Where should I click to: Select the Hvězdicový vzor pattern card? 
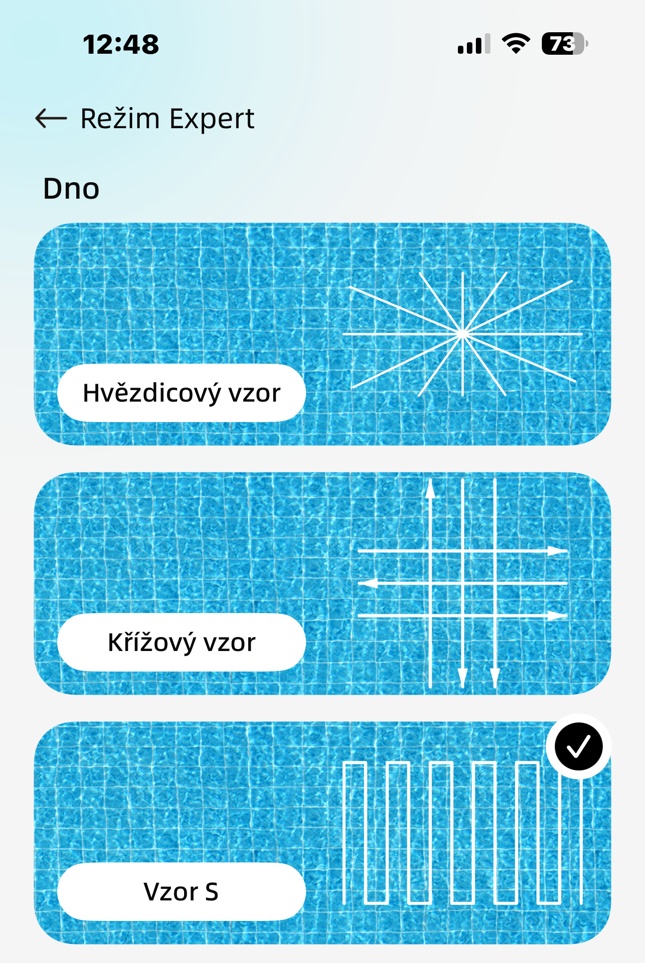pos(322,334)
